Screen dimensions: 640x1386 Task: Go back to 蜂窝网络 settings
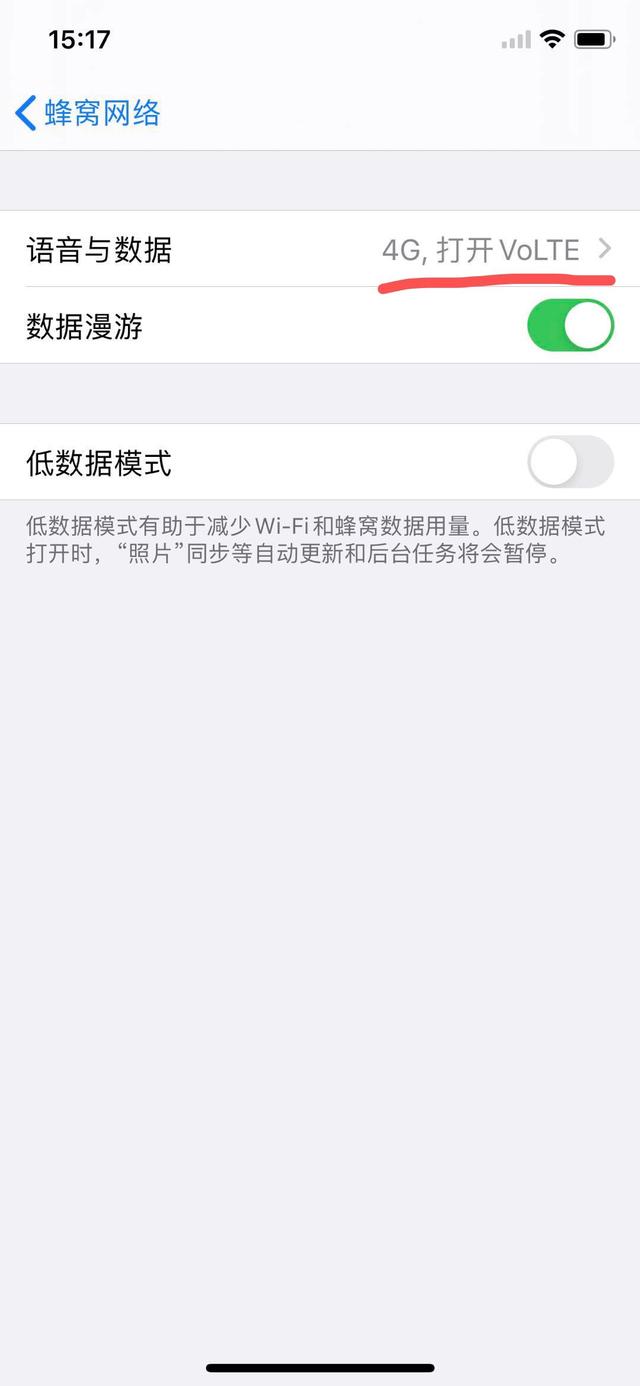[88, 113]
